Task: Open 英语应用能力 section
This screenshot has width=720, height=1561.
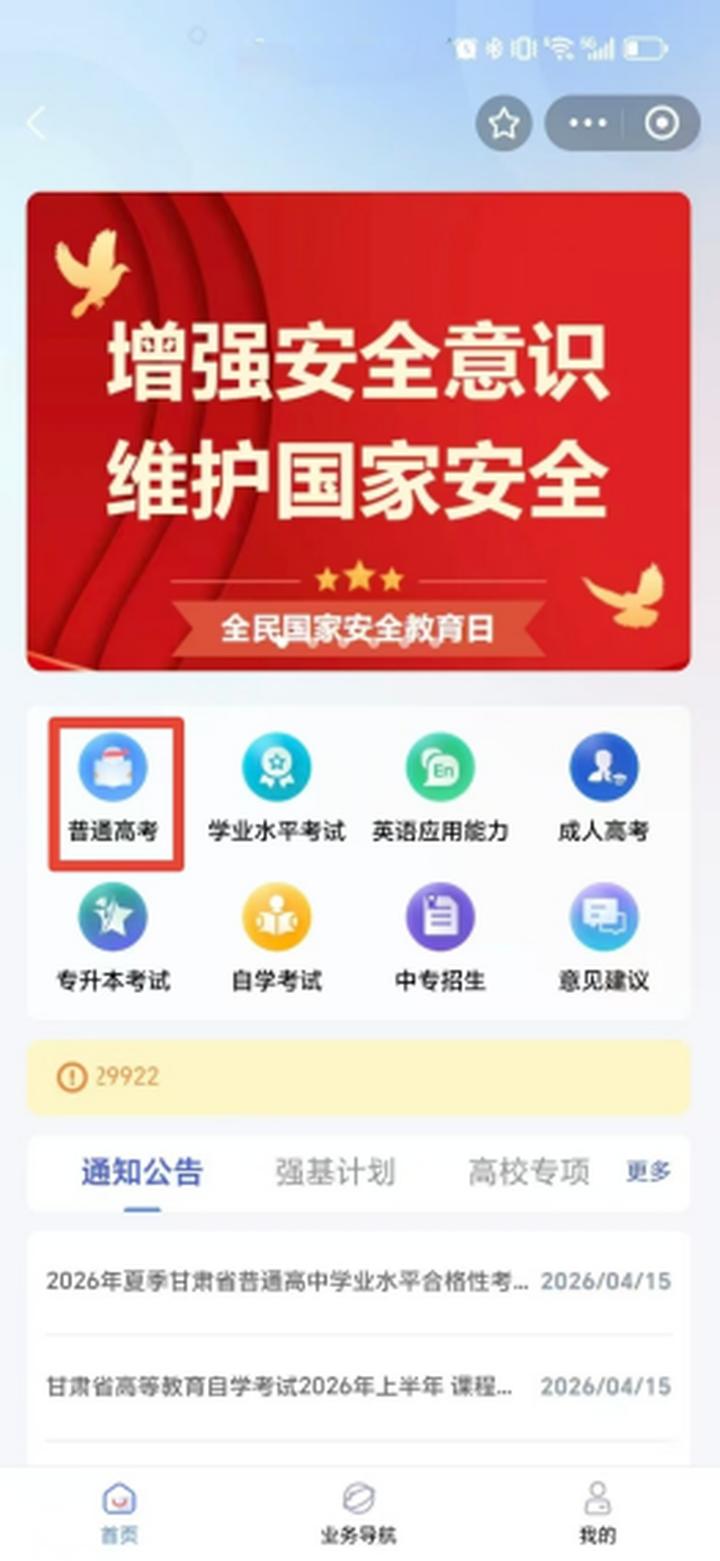Action: coord(440,792)
